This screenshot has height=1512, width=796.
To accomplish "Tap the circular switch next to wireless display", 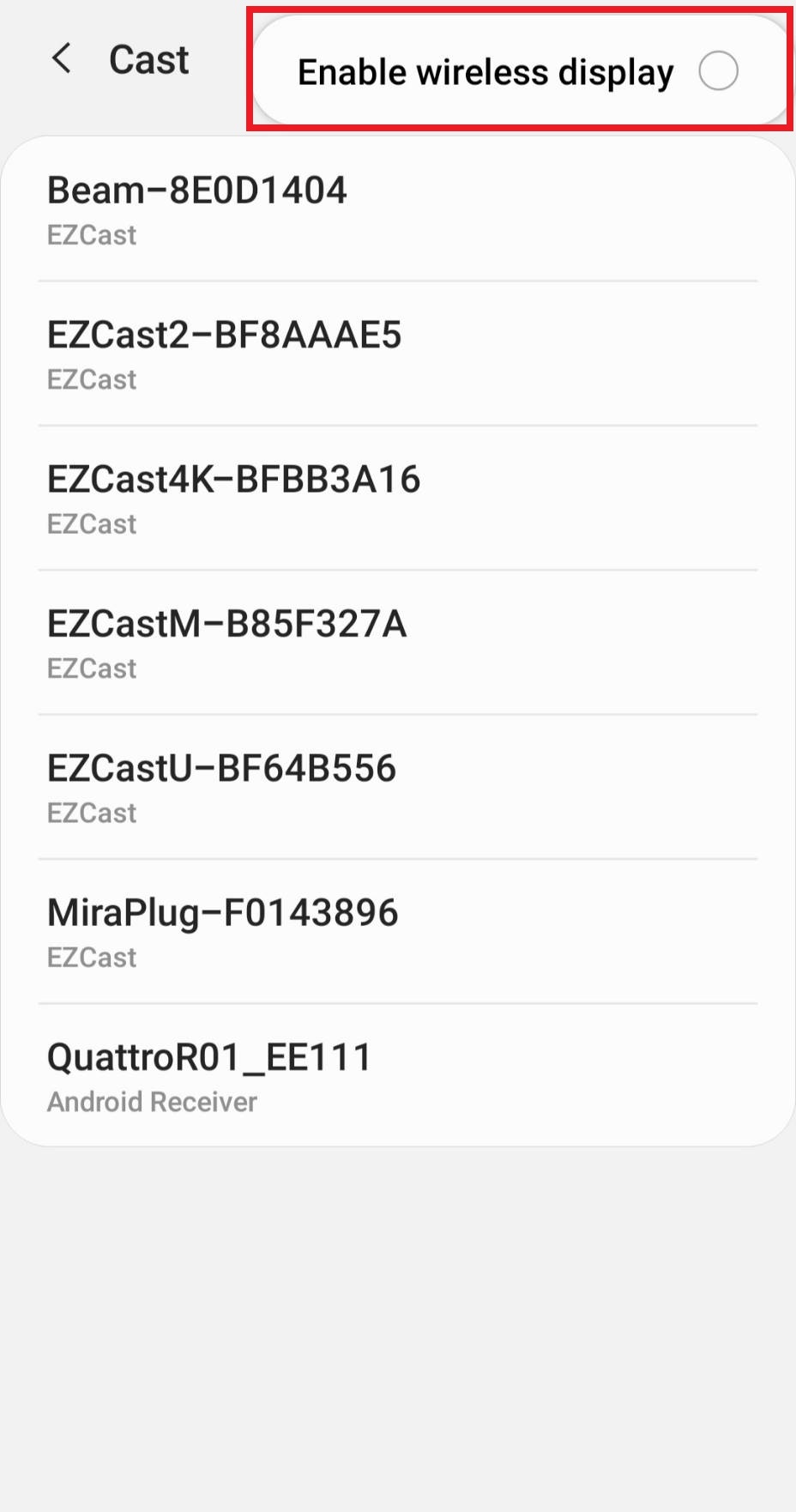I will [x=719, y=72].
